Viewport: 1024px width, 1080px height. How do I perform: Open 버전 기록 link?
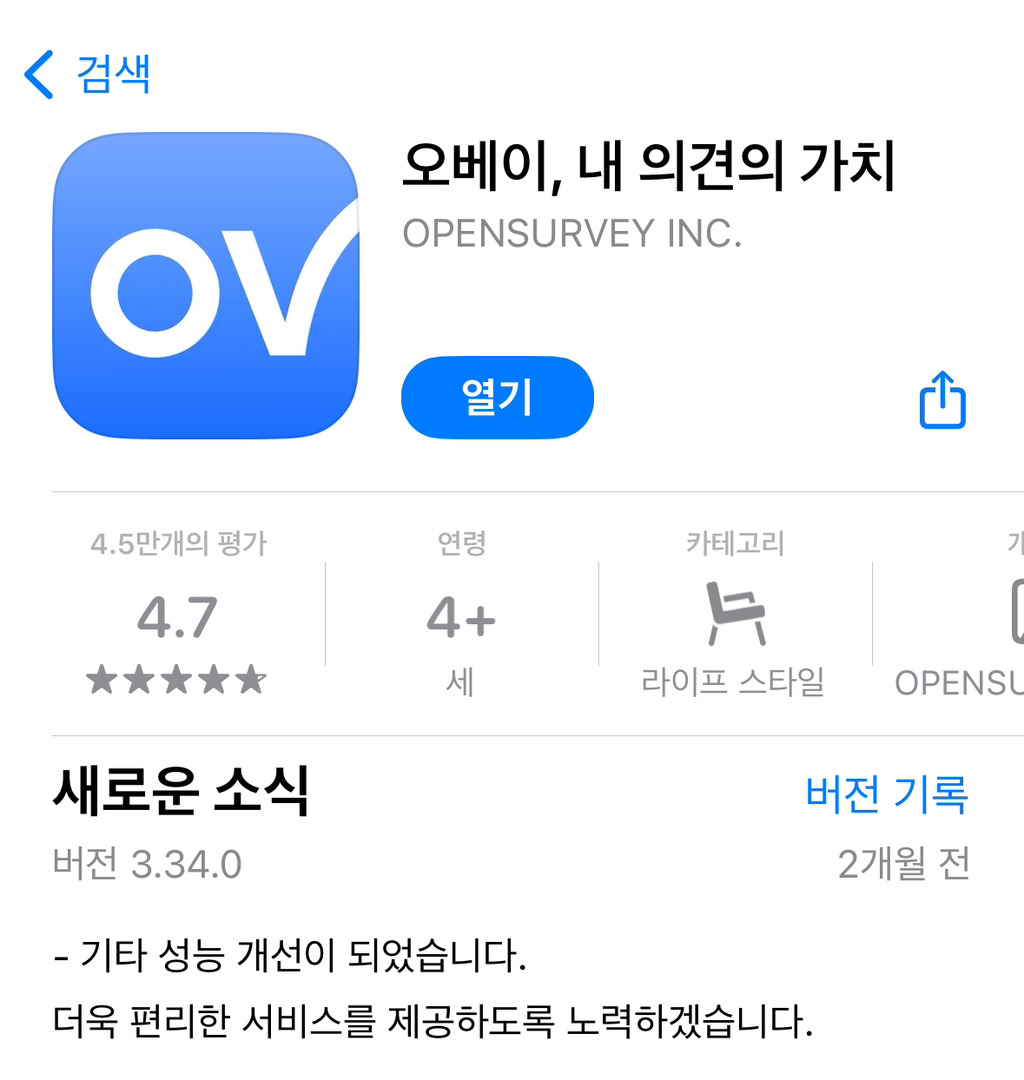point(886,793)
